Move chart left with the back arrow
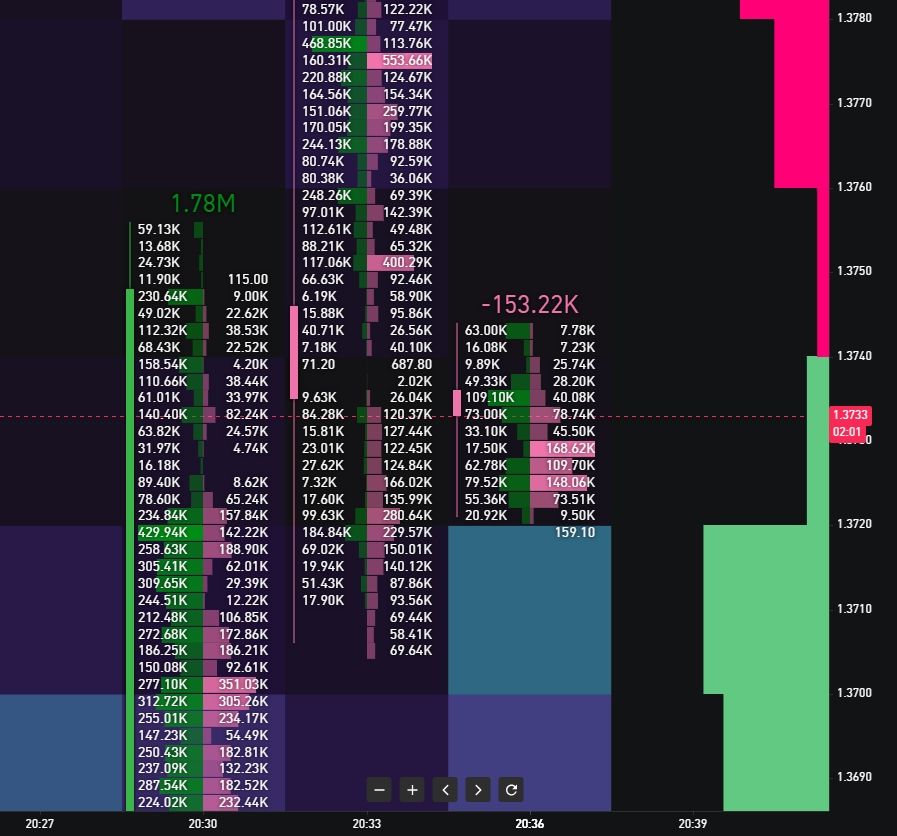 445,790
